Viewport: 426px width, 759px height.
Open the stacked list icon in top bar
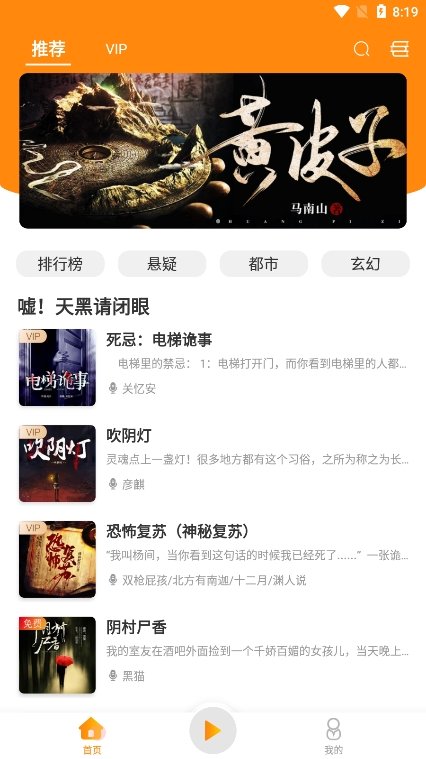(x=399, y=49)
